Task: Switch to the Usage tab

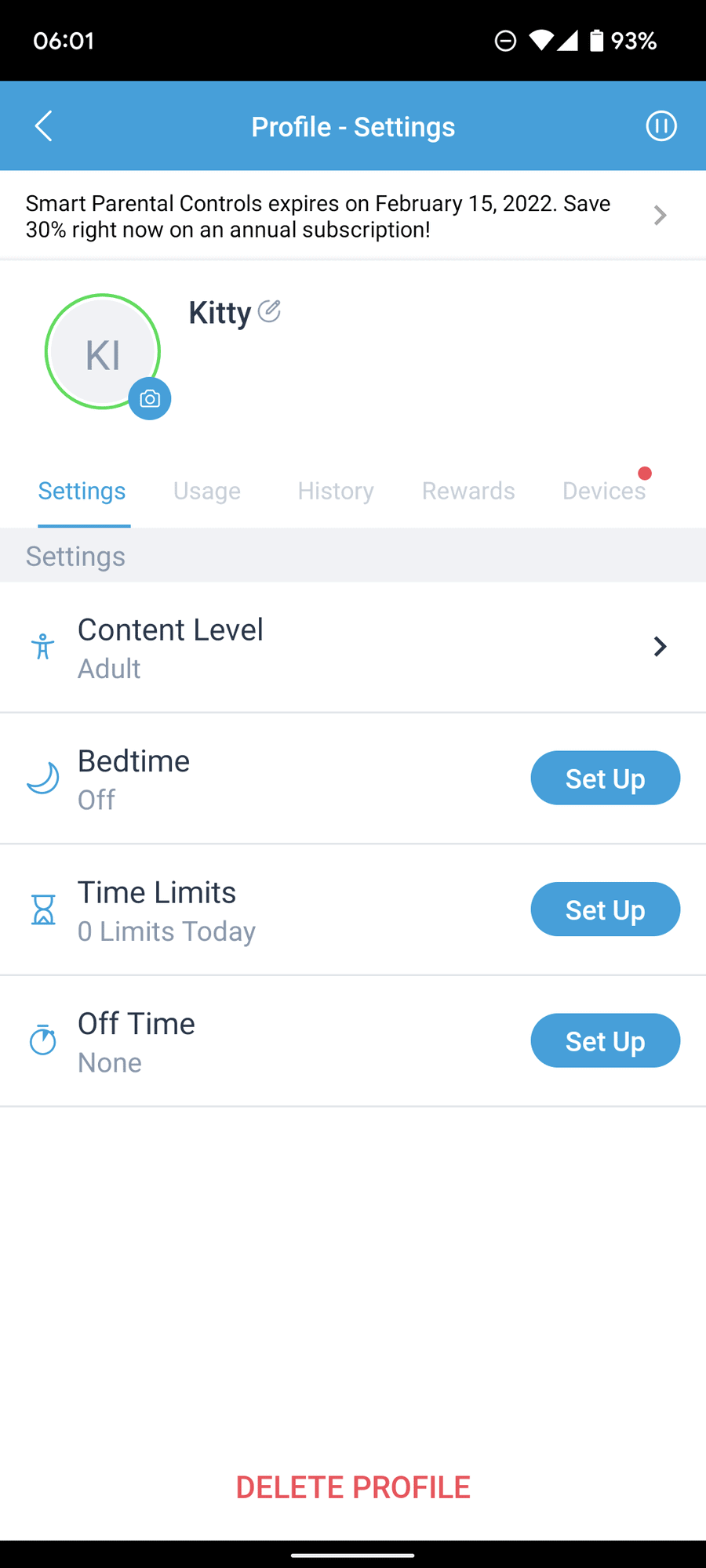Action: click(207, 491)
